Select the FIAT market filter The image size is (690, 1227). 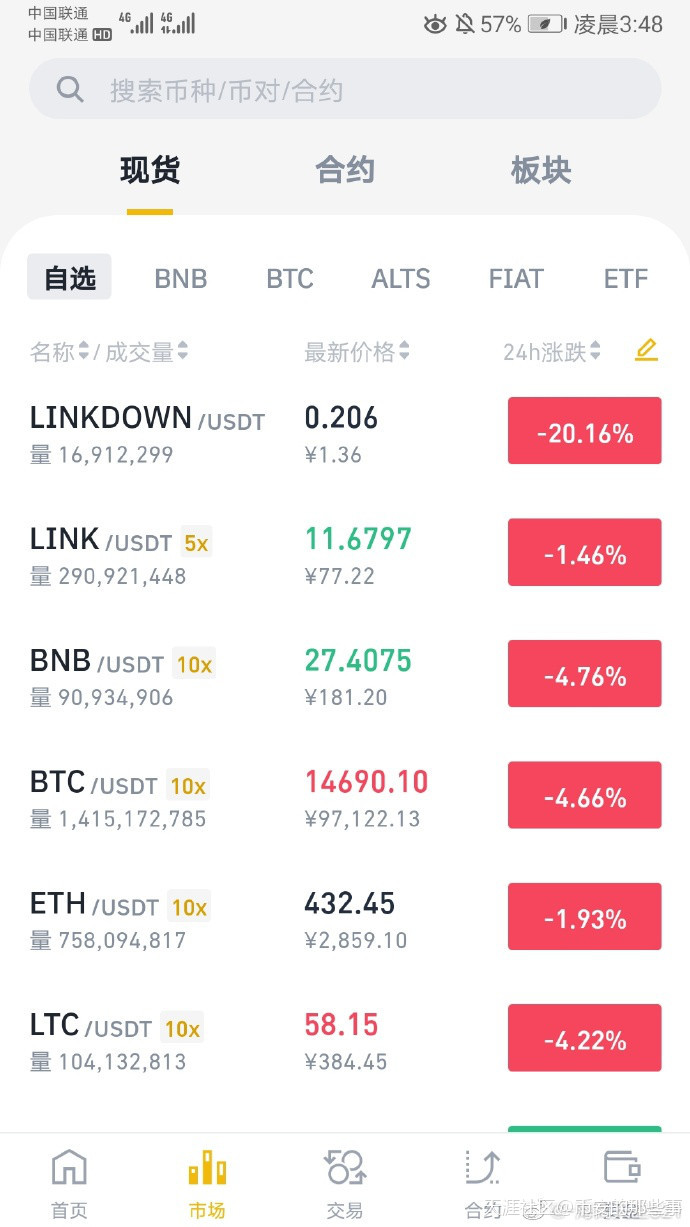(516, 278)
